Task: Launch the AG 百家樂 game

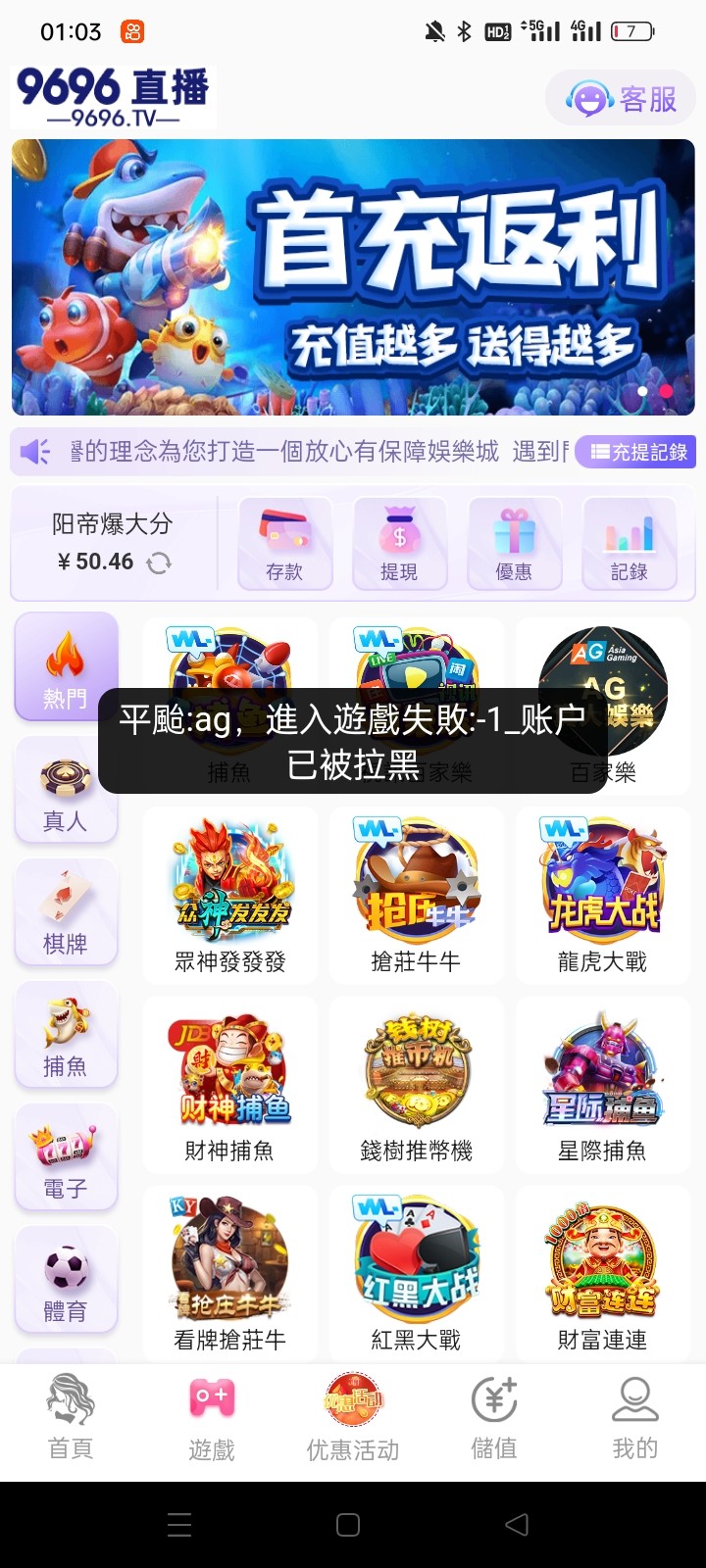Action: point(602,691)
